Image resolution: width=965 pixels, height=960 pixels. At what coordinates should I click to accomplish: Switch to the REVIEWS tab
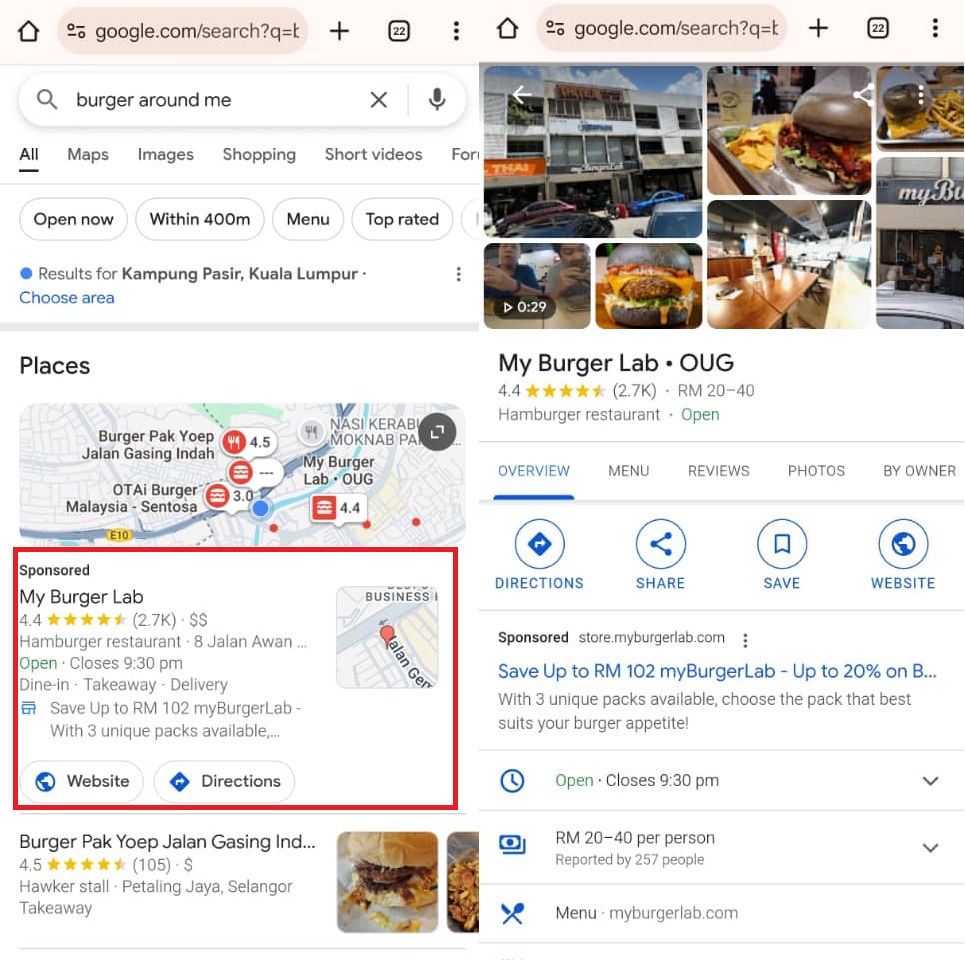(x=718, y=470)
